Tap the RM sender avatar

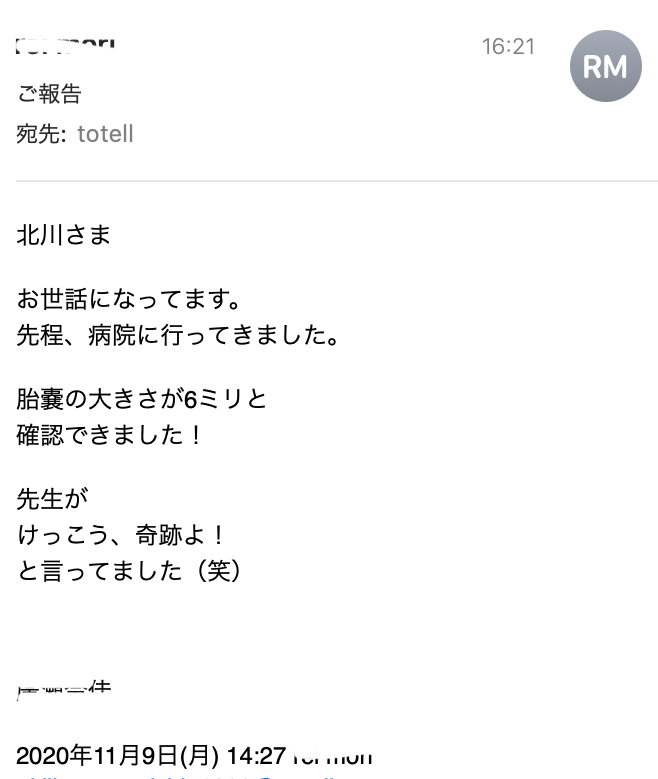(605, 67)
